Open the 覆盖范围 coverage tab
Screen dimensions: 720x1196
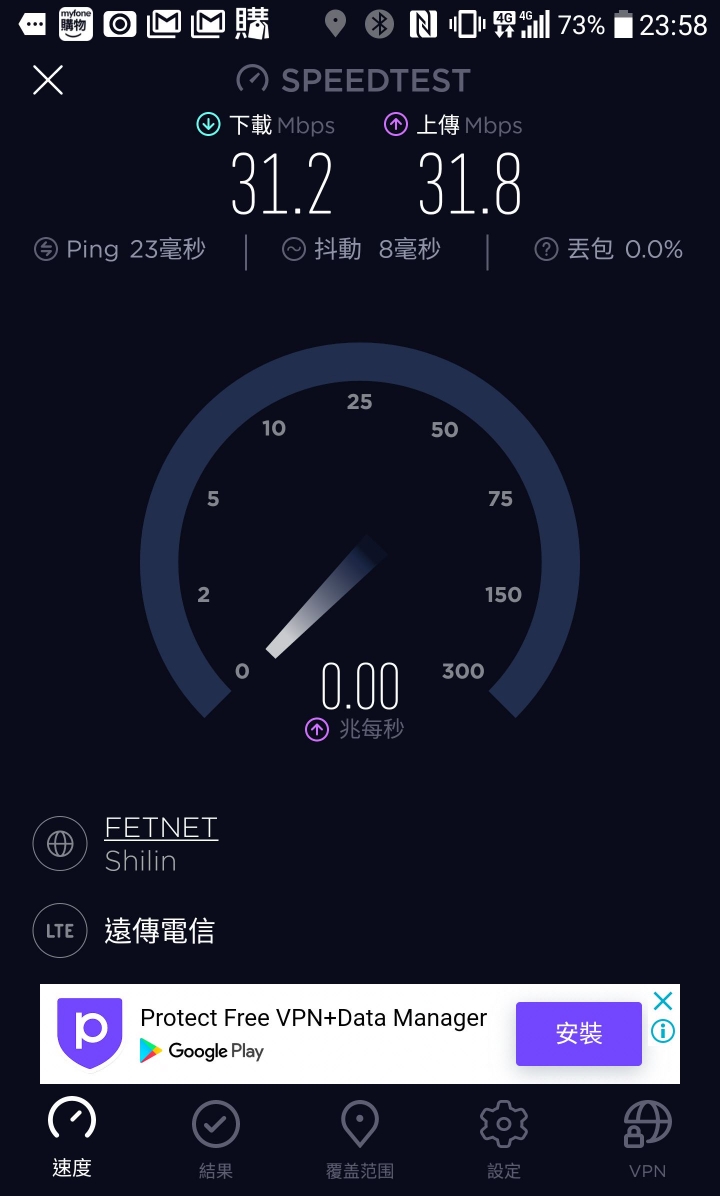click(360, 1138)
